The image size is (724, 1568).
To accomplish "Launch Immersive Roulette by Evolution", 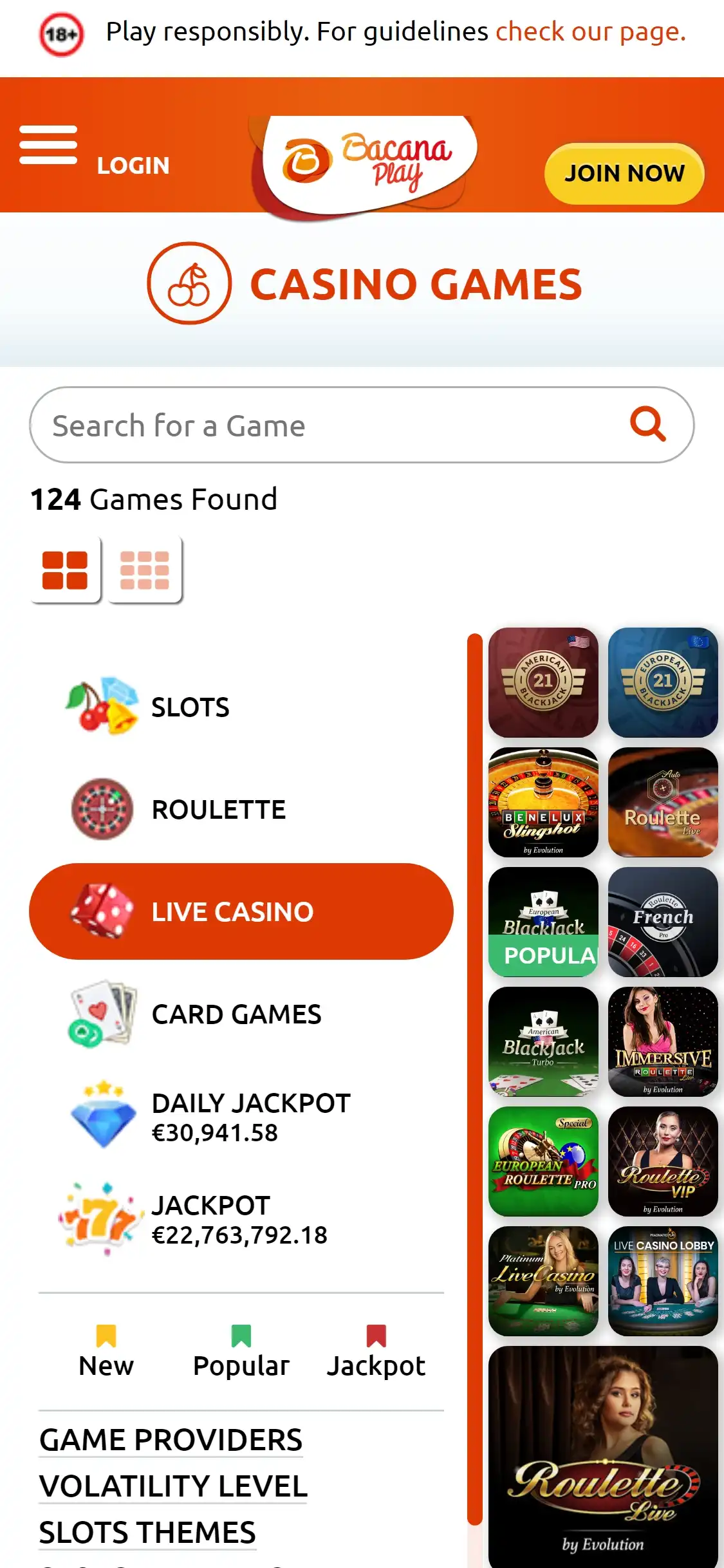I will click(x=663, y=1041).
